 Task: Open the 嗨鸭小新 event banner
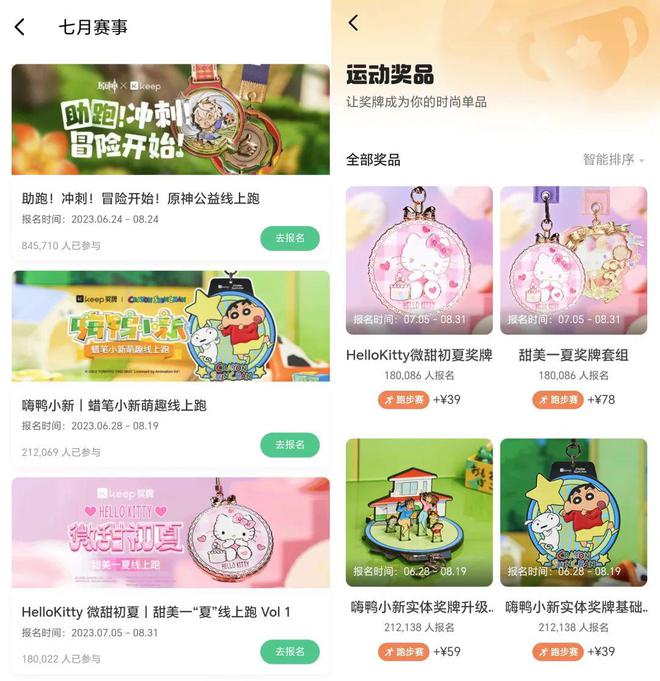[170, 326]
